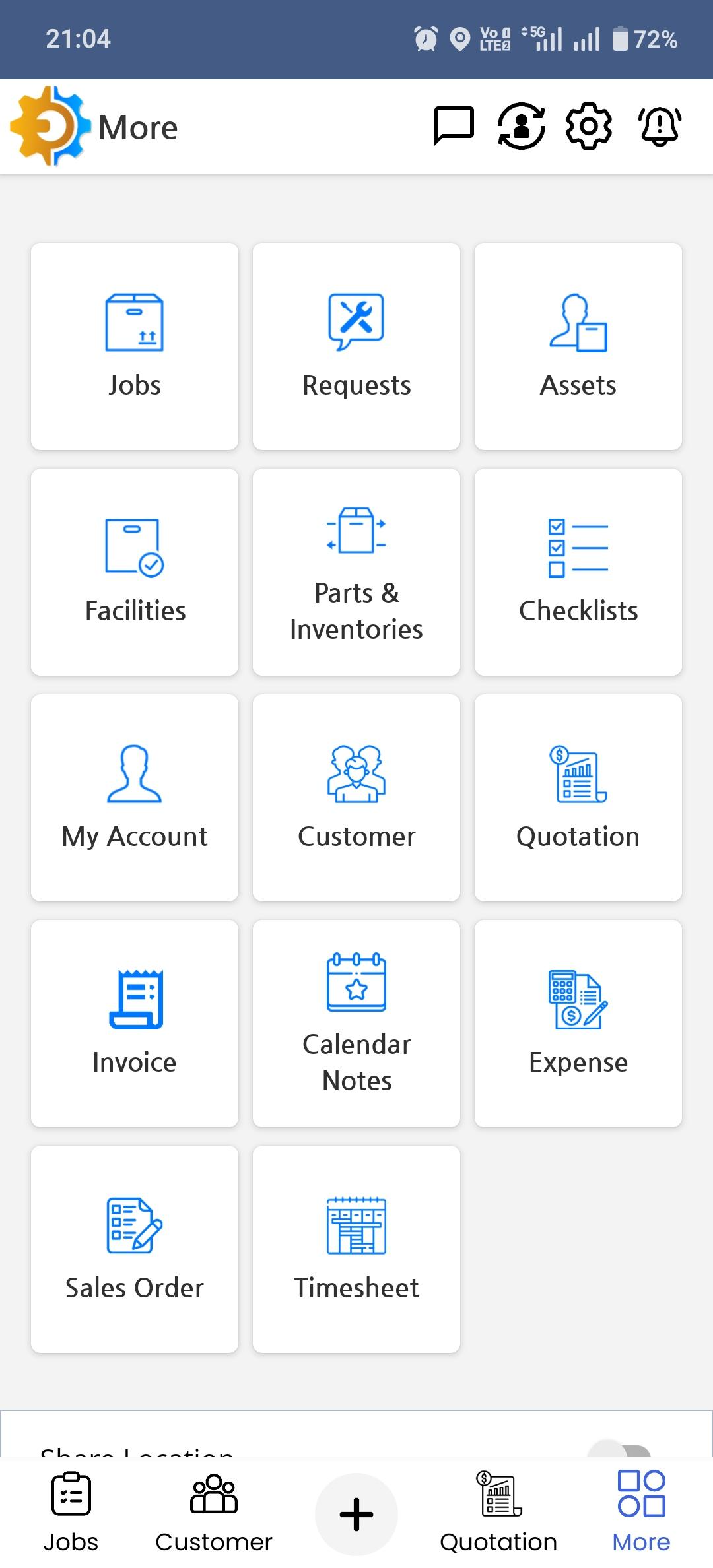The width and height of the screenshot is (713, 1568).
Task: Tap the plus button to create new
Action: [x=356, y=1514]
